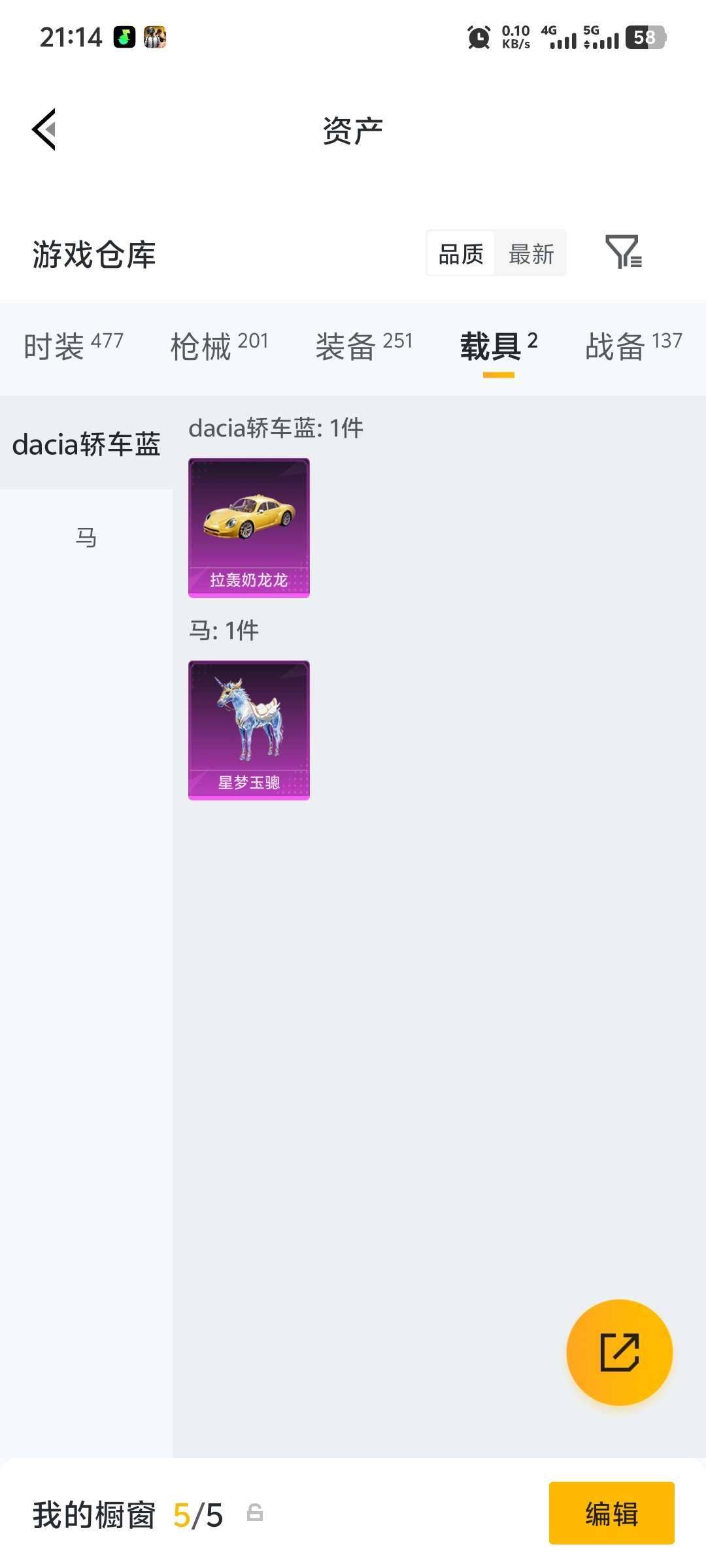Image resolution: width=706 pixels, height=1568 pixels.
Task: Switch sorting to 最新 newest mode
Action: (x=531, y=254)
